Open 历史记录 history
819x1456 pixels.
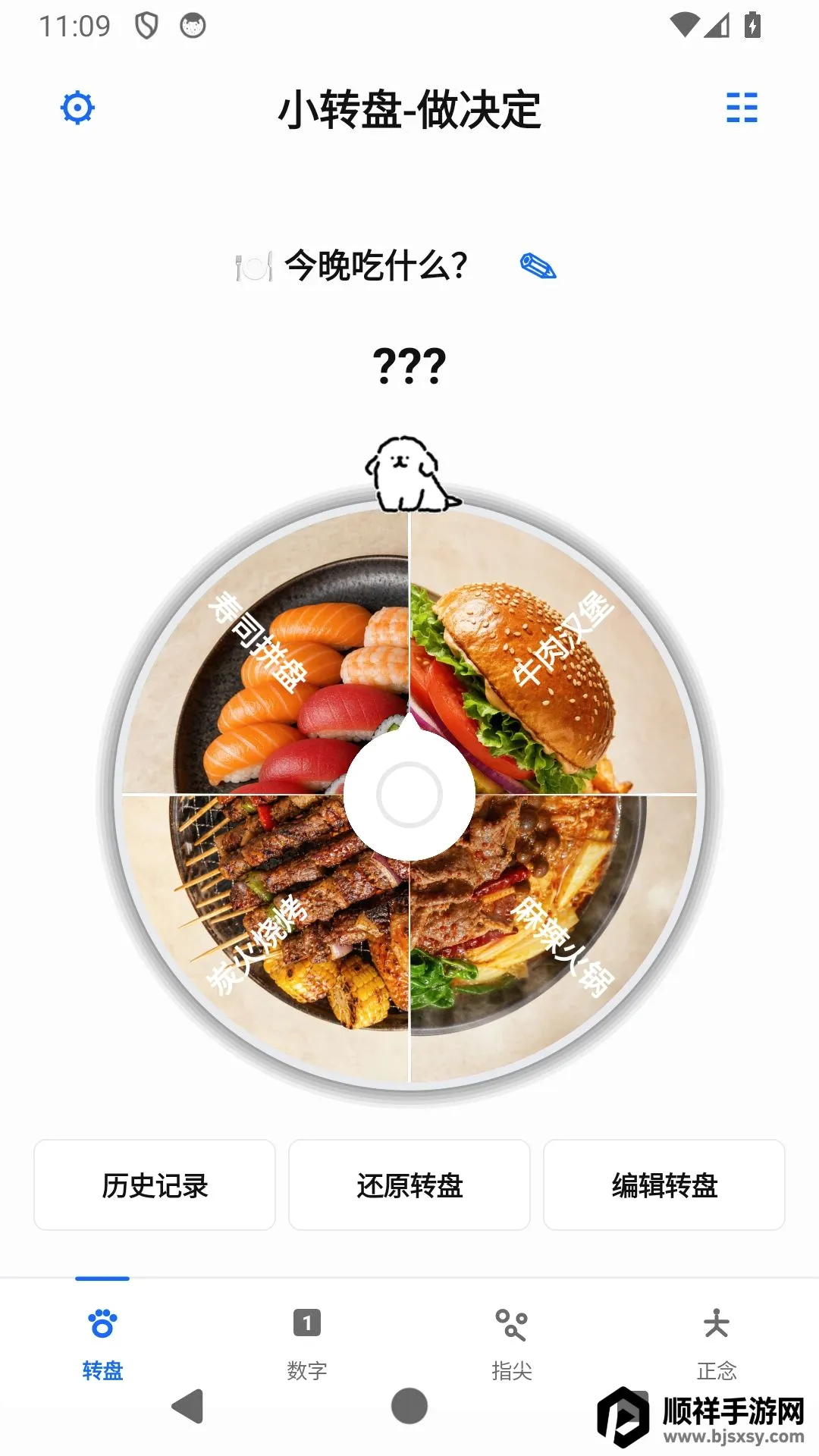coord(155,1185)
